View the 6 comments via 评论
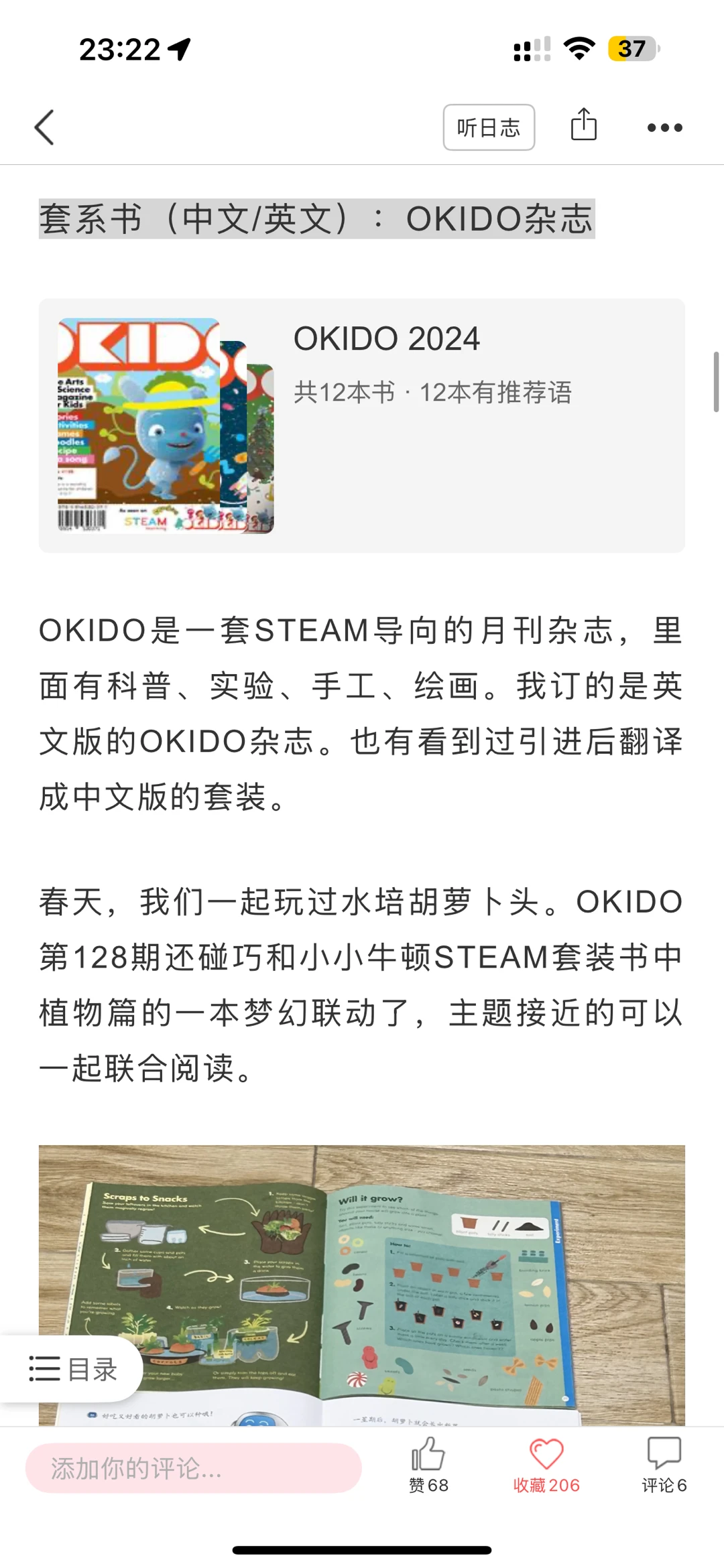724x1568 pixels. point(664,1465)
